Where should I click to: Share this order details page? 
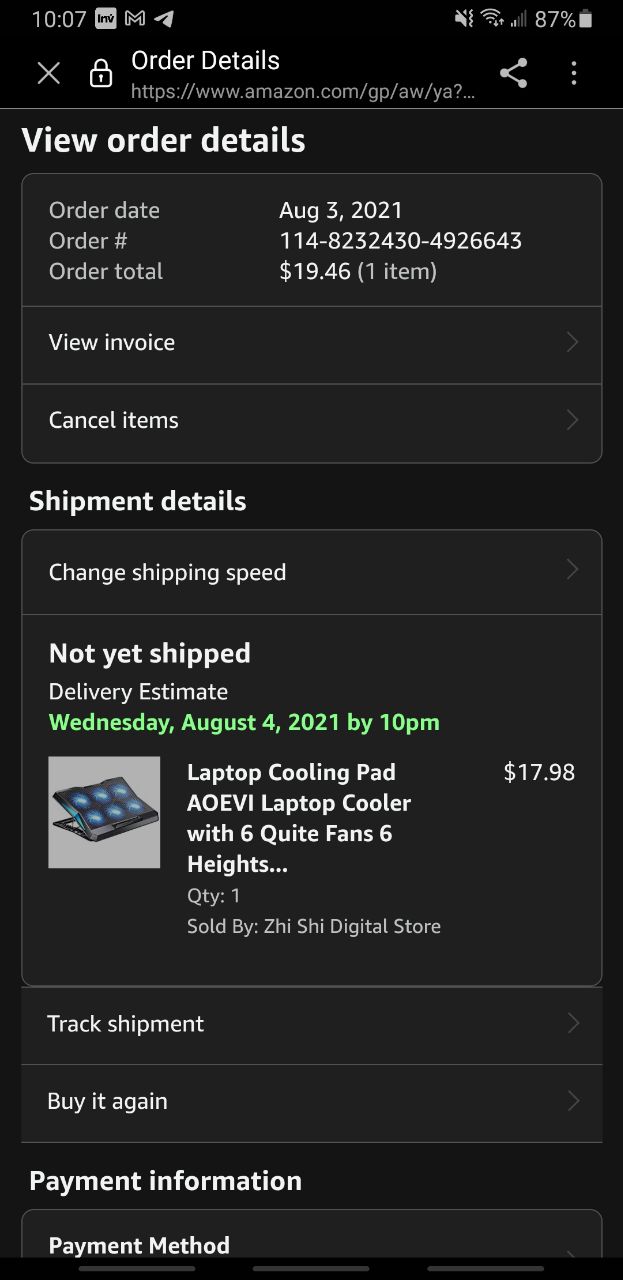(x=513, y=73)
